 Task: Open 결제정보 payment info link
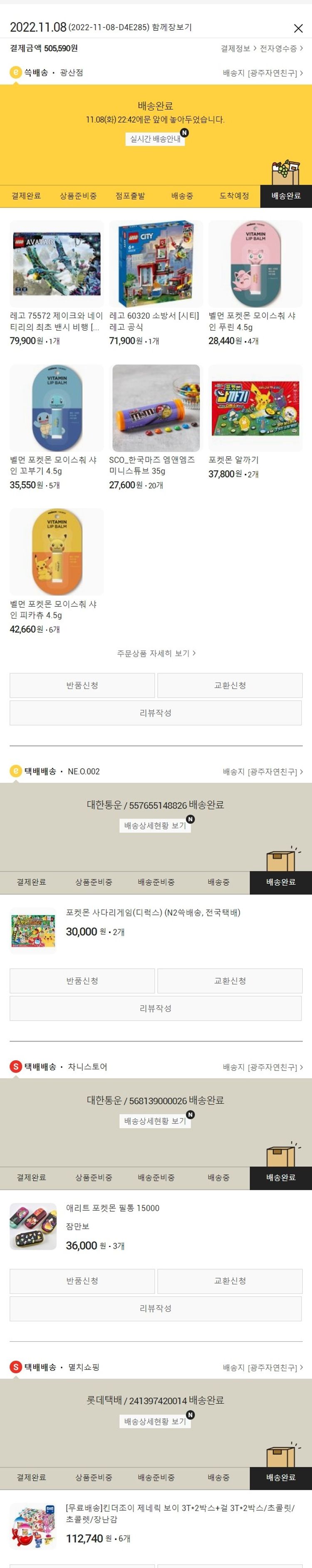coord(238,49)
